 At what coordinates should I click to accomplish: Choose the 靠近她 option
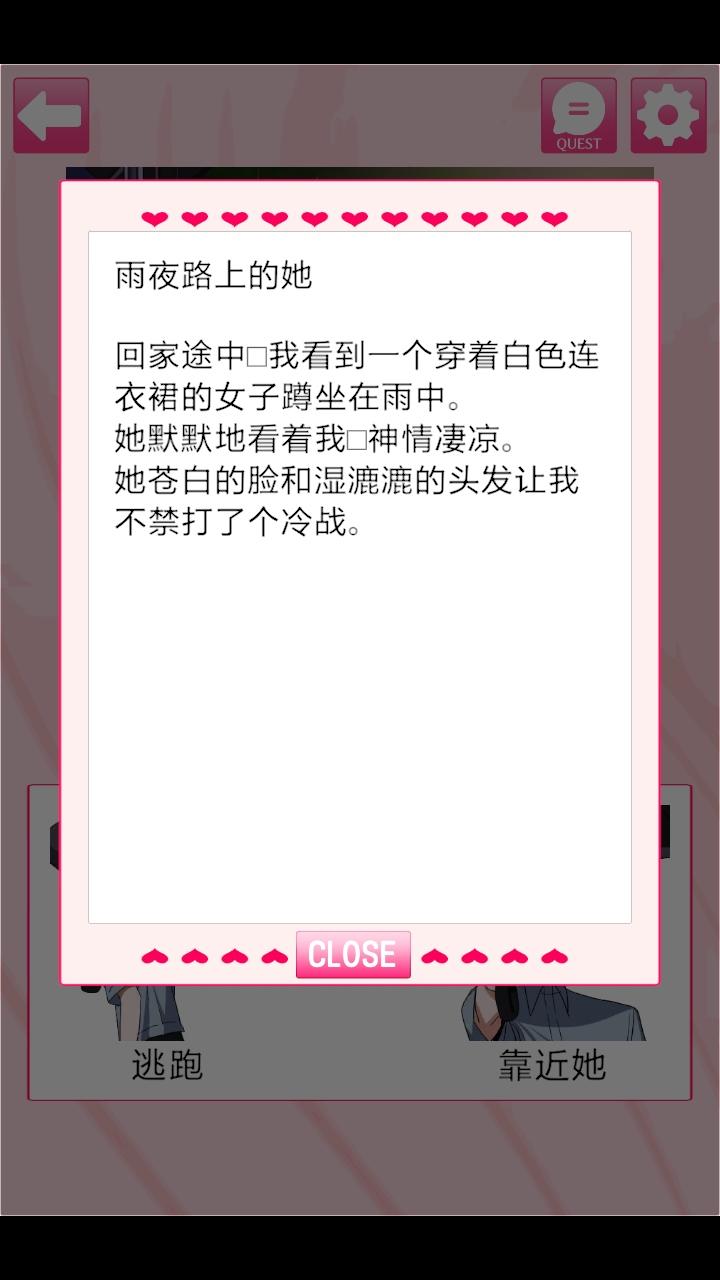point(552,1064)
